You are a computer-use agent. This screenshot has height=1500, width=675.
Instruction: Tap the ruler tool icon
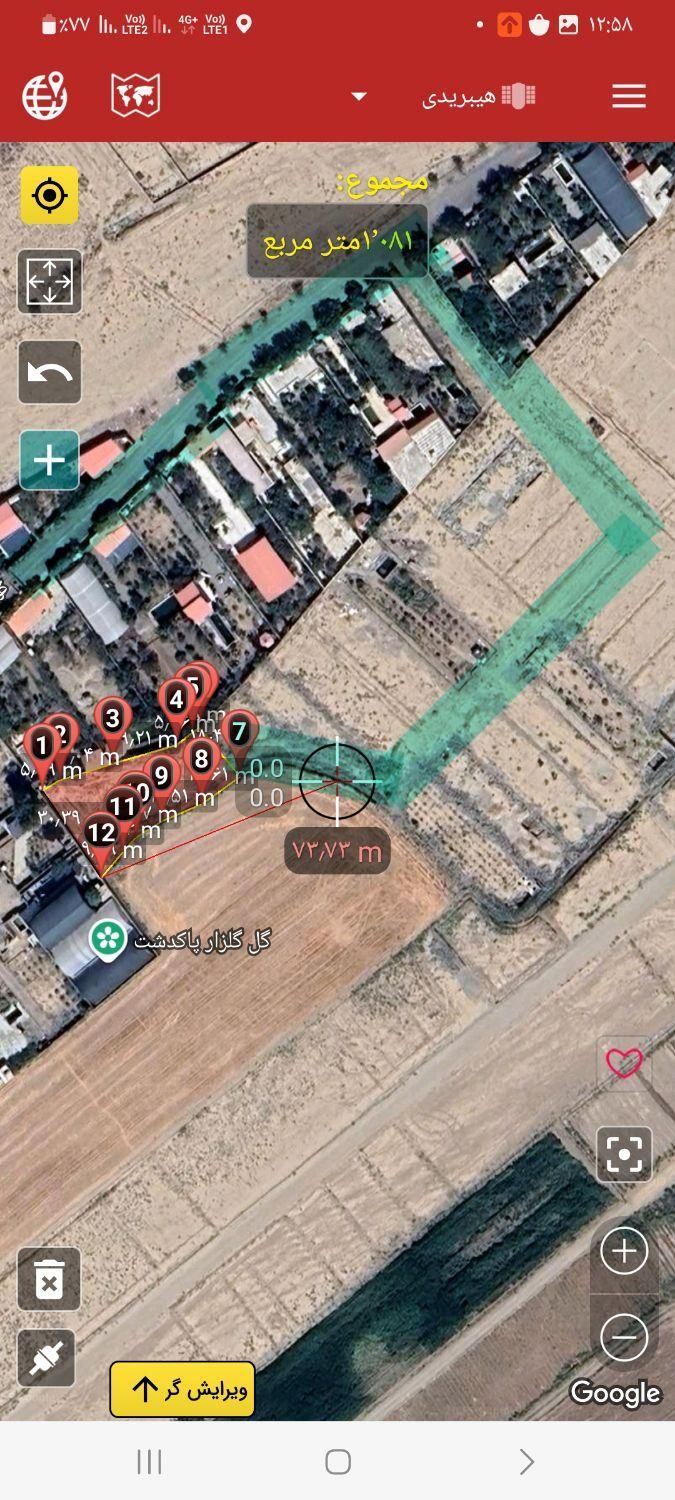coord(47,1358)
